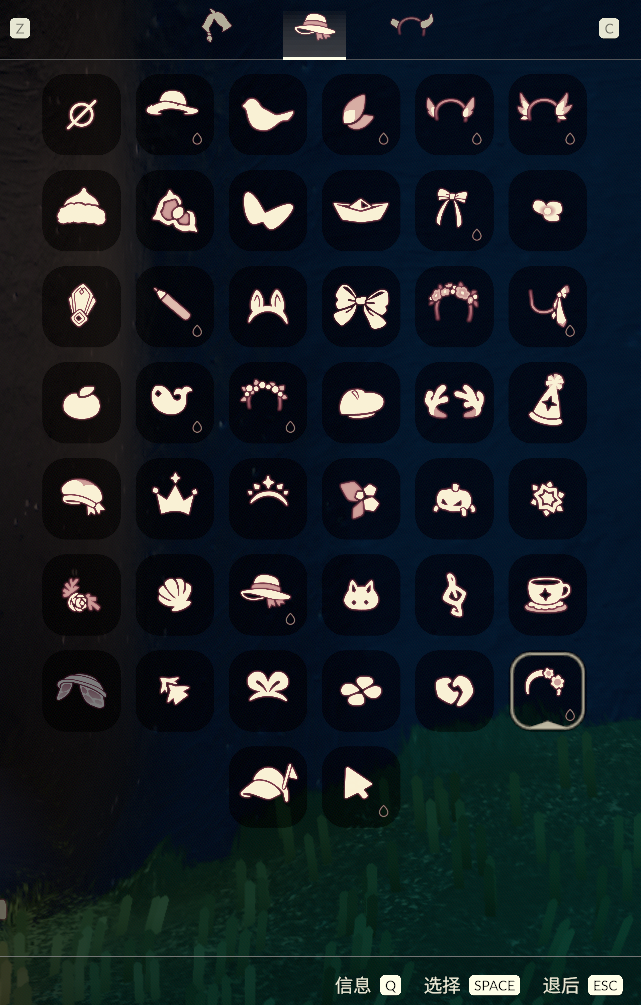Screen dimensions: 641x1005
Task: Pick the large bow accessory
Action: [360, 305]
